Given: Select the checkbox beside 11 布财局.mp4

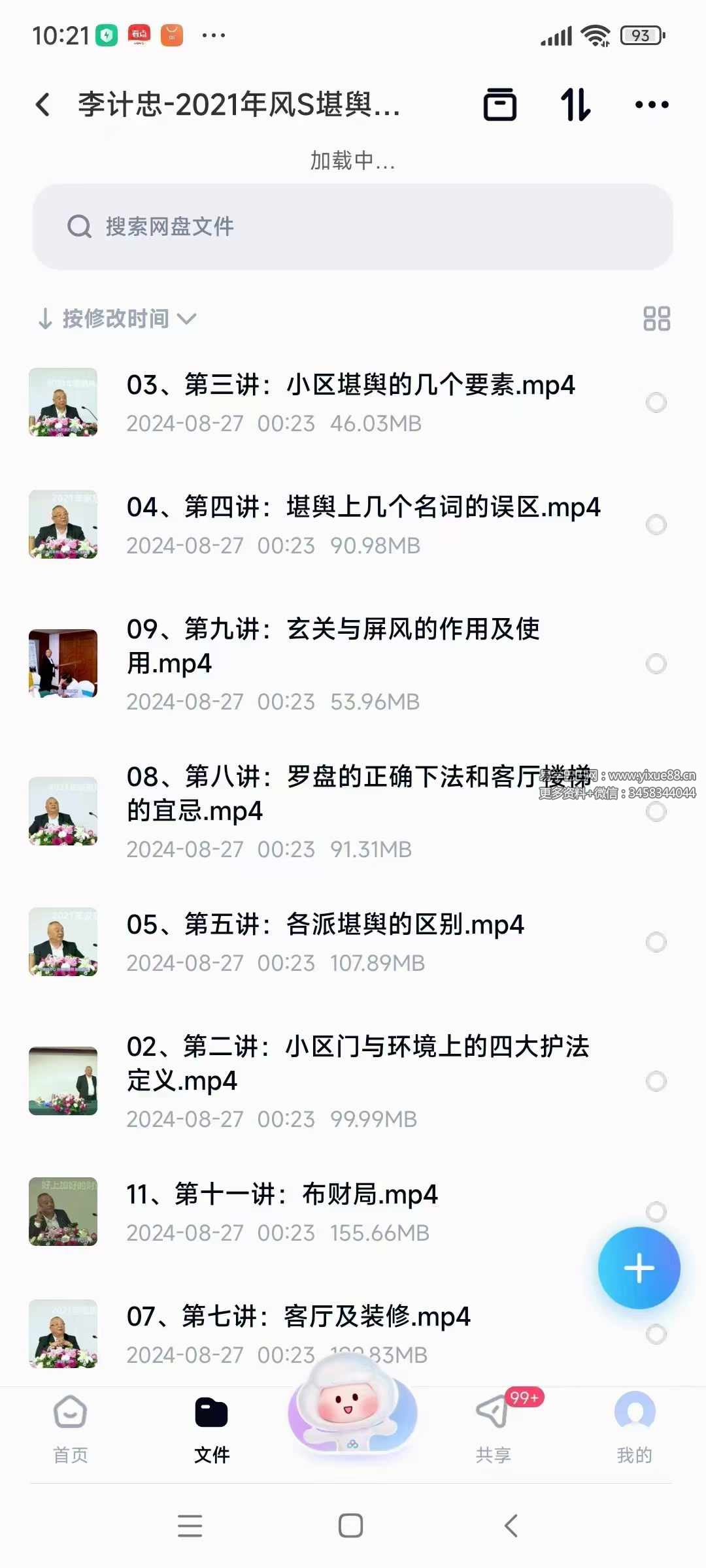Looking at the screenshot, I should 656,1210.
